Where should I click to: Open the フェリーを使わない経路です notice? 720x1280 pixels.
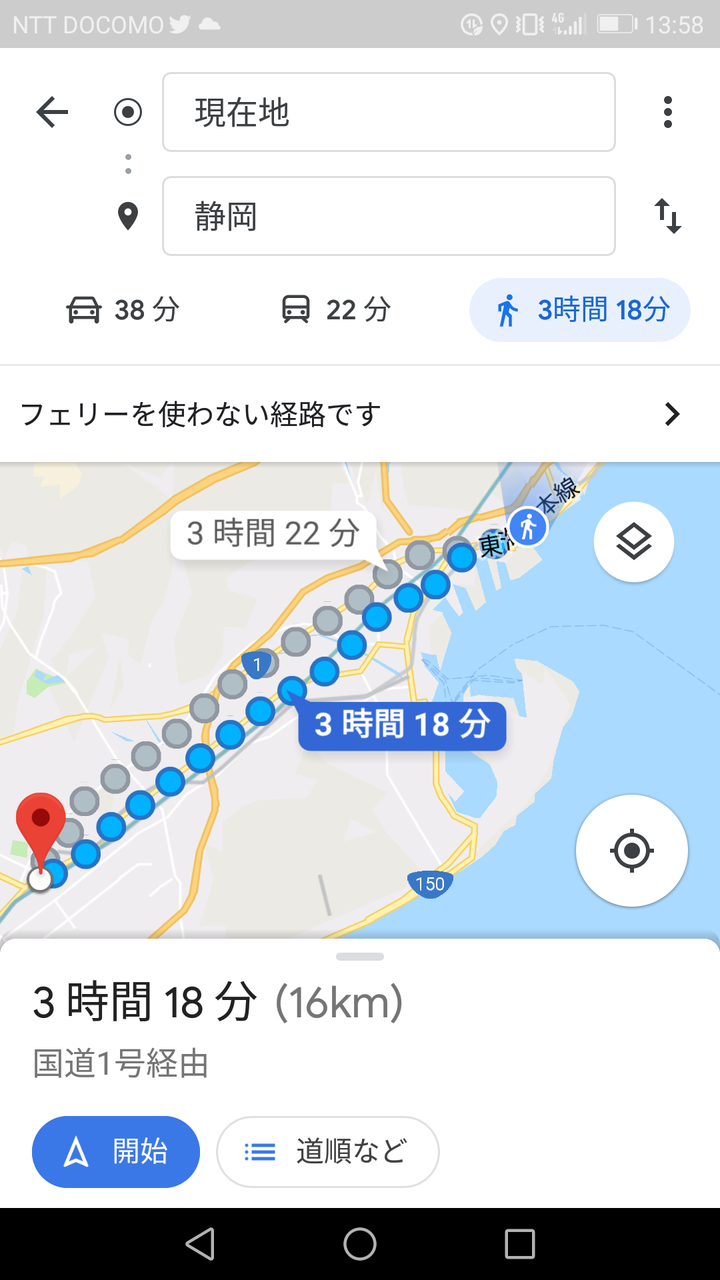tap(360, 414)
